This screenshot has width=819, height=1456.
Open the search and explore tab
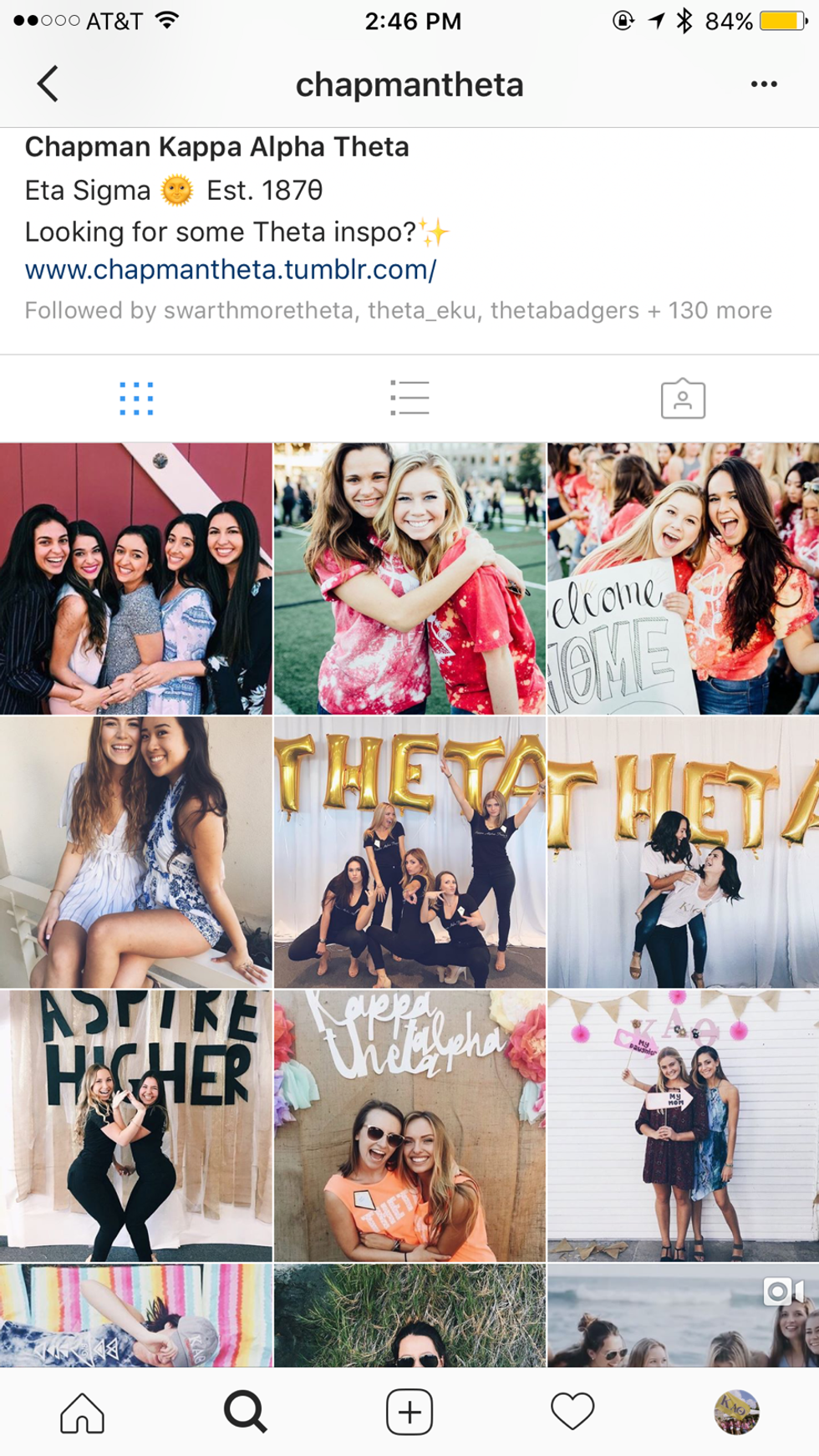click(x=246, y=1412)
